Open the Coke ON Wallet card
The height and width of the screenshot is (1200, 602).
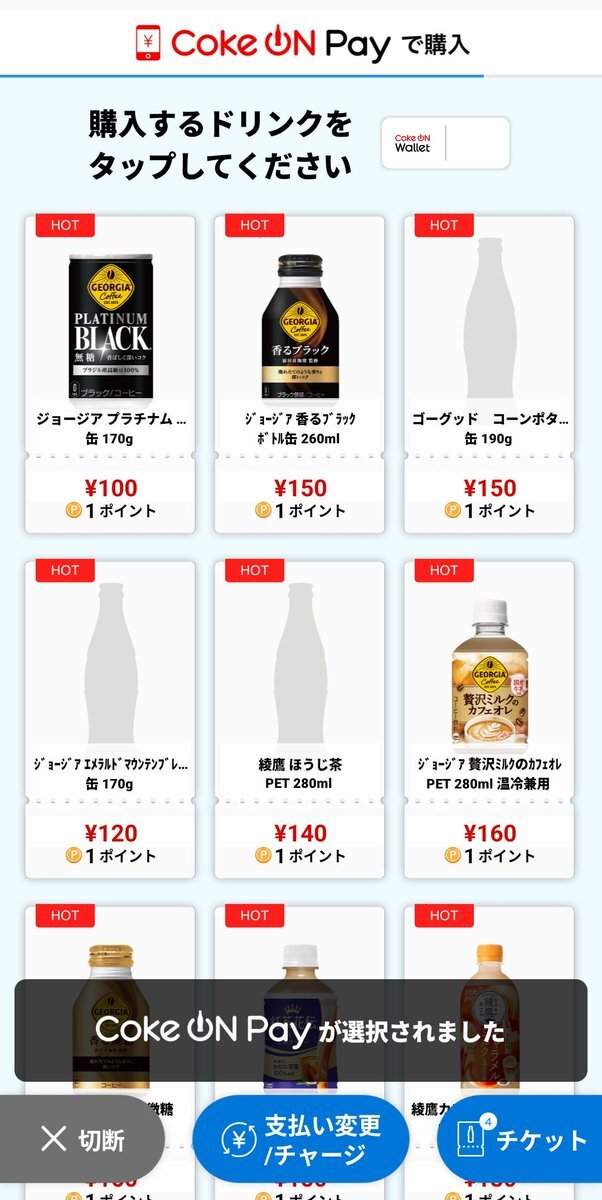pos(445,143)
